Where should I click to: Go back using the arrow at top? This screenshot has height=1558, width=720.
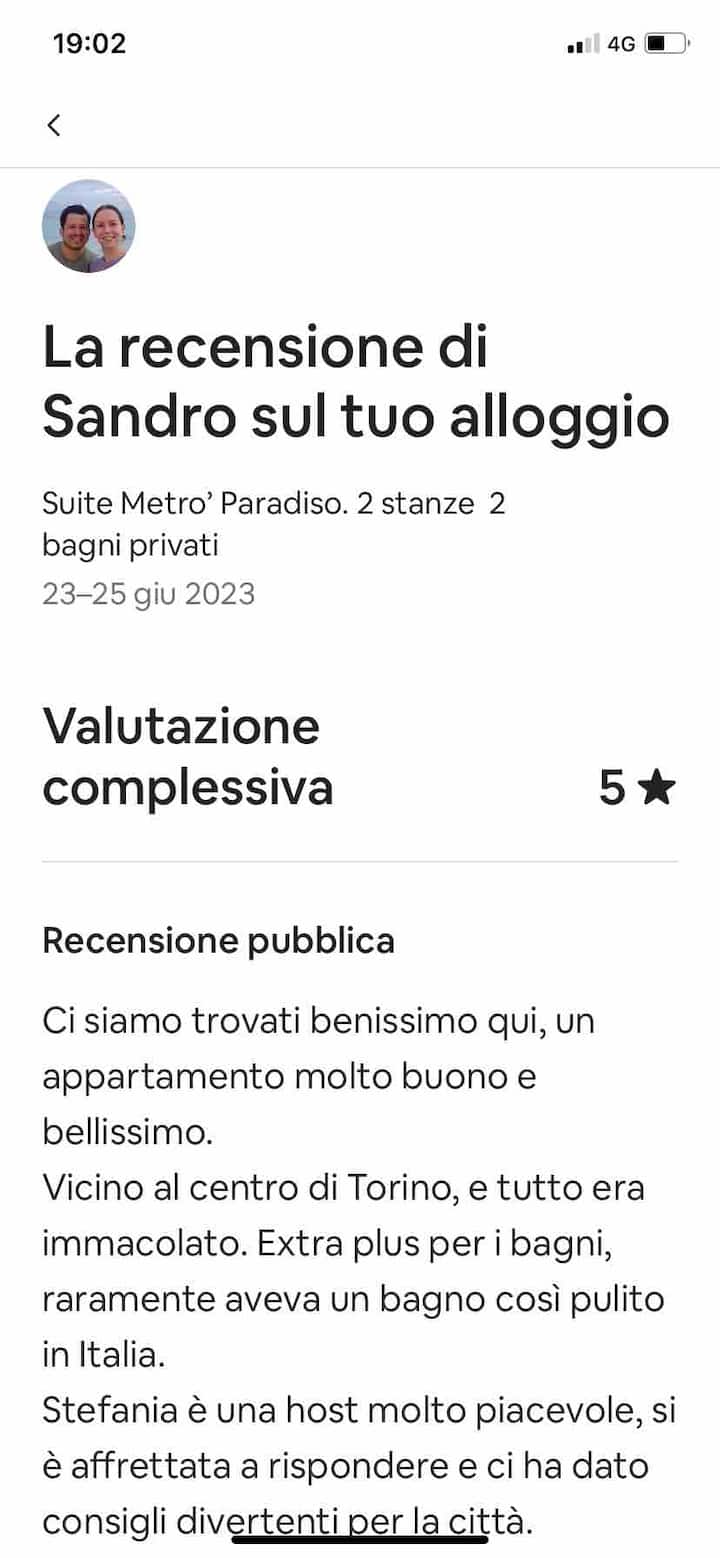coord(54,125)
